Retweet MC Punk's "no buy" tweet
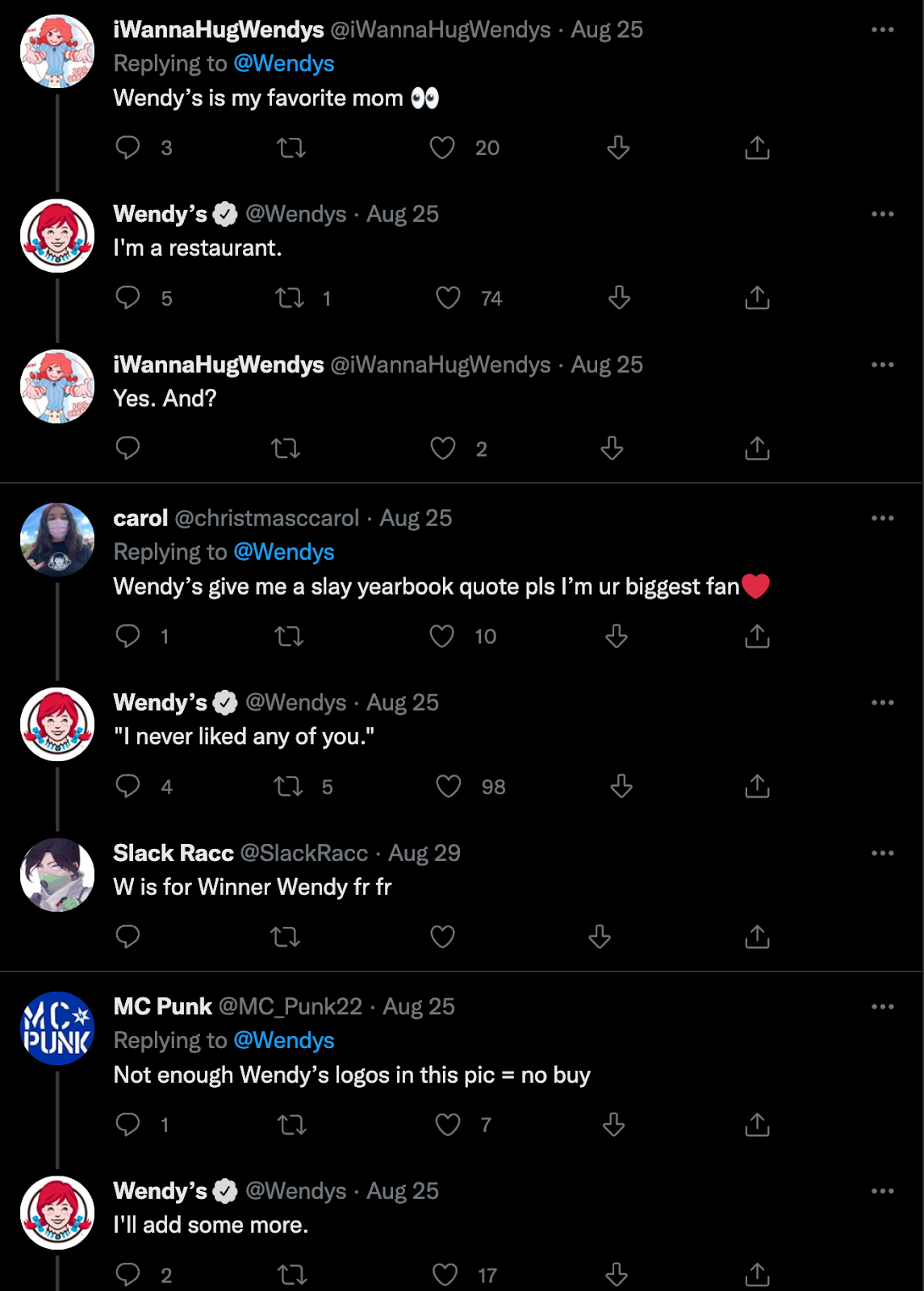 coord(291,1125)
